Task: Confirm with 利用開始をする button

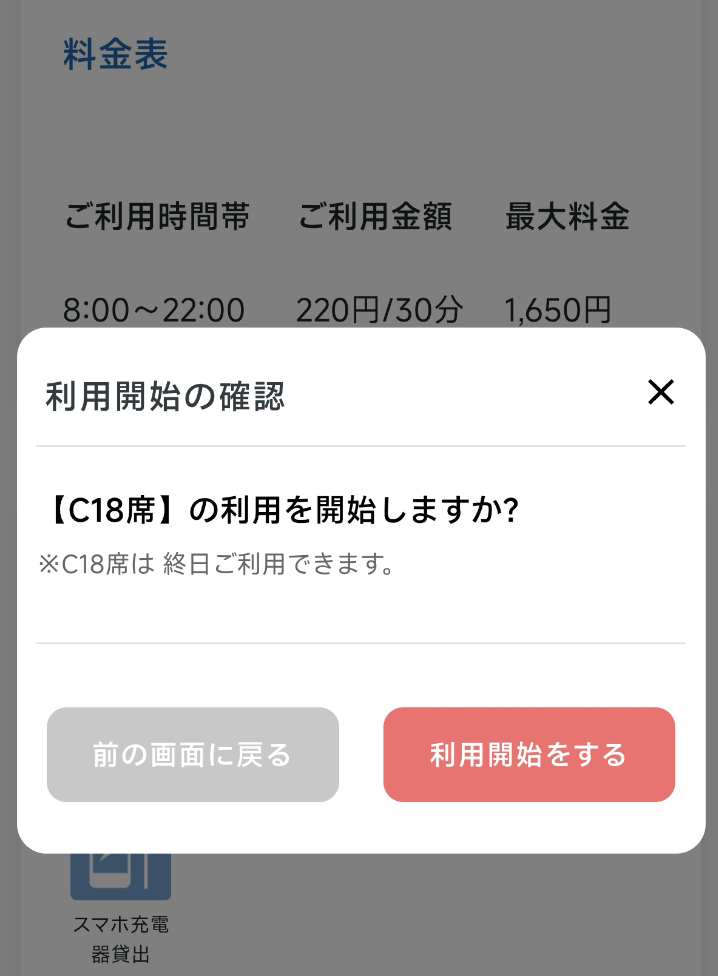Action: [x=529, y=755]
